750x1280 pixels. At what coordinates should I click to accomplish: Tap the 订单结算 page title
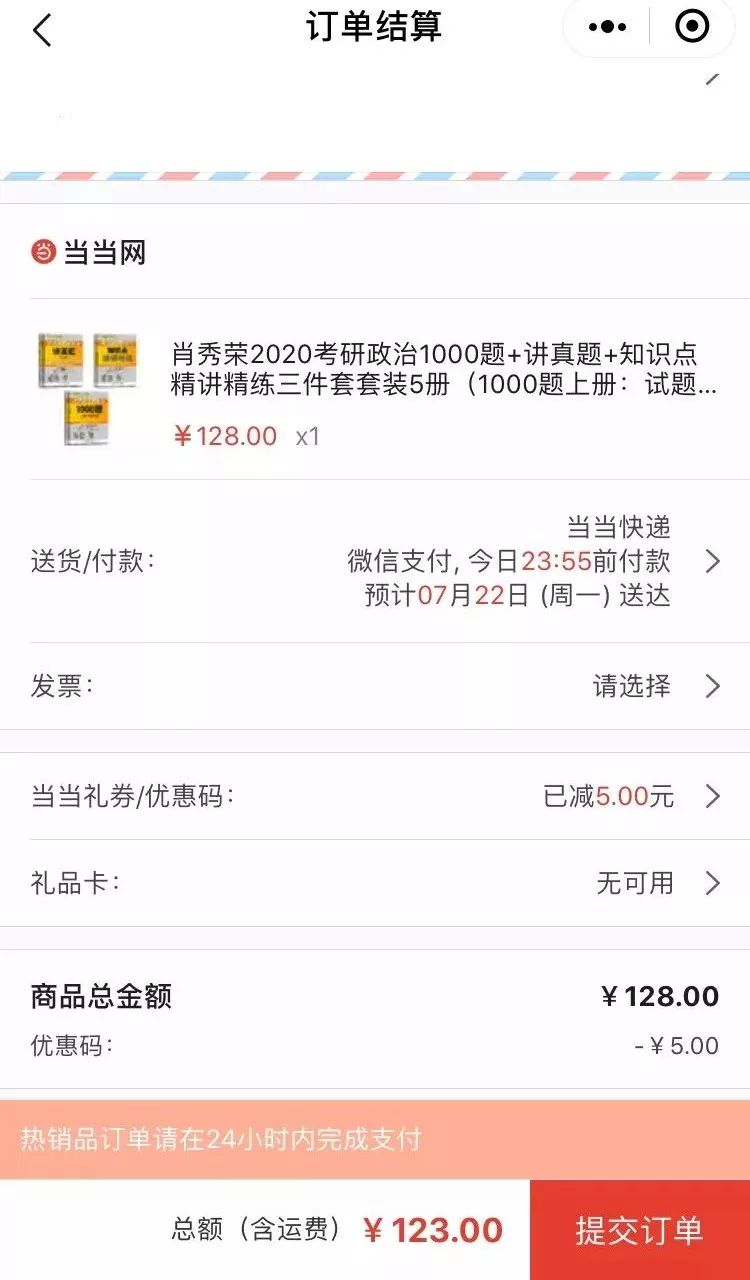pyautogui.click(x=375, y=27)
